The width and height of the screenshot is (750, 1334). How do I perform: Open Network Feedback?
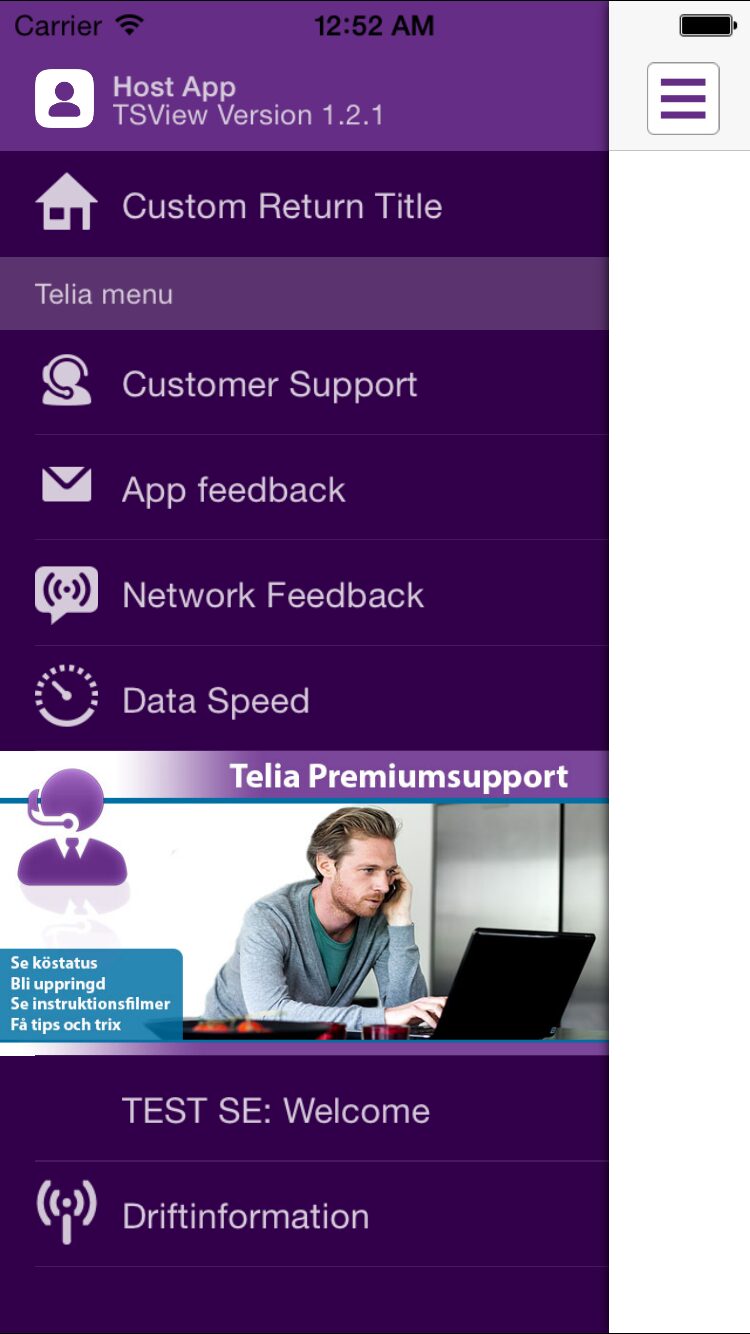point(304,594)
